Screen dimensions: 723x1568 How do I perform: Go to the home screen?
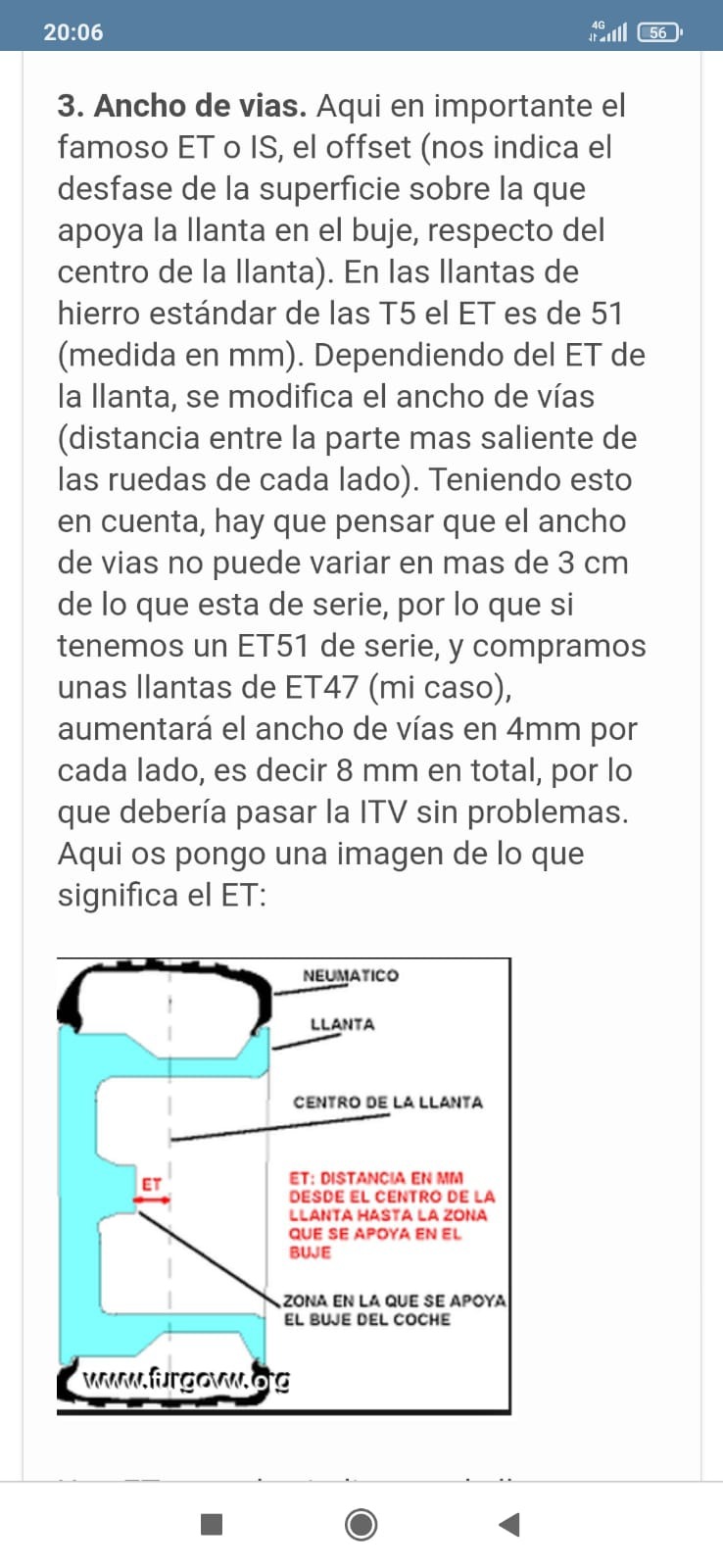tap(361, 1524)
